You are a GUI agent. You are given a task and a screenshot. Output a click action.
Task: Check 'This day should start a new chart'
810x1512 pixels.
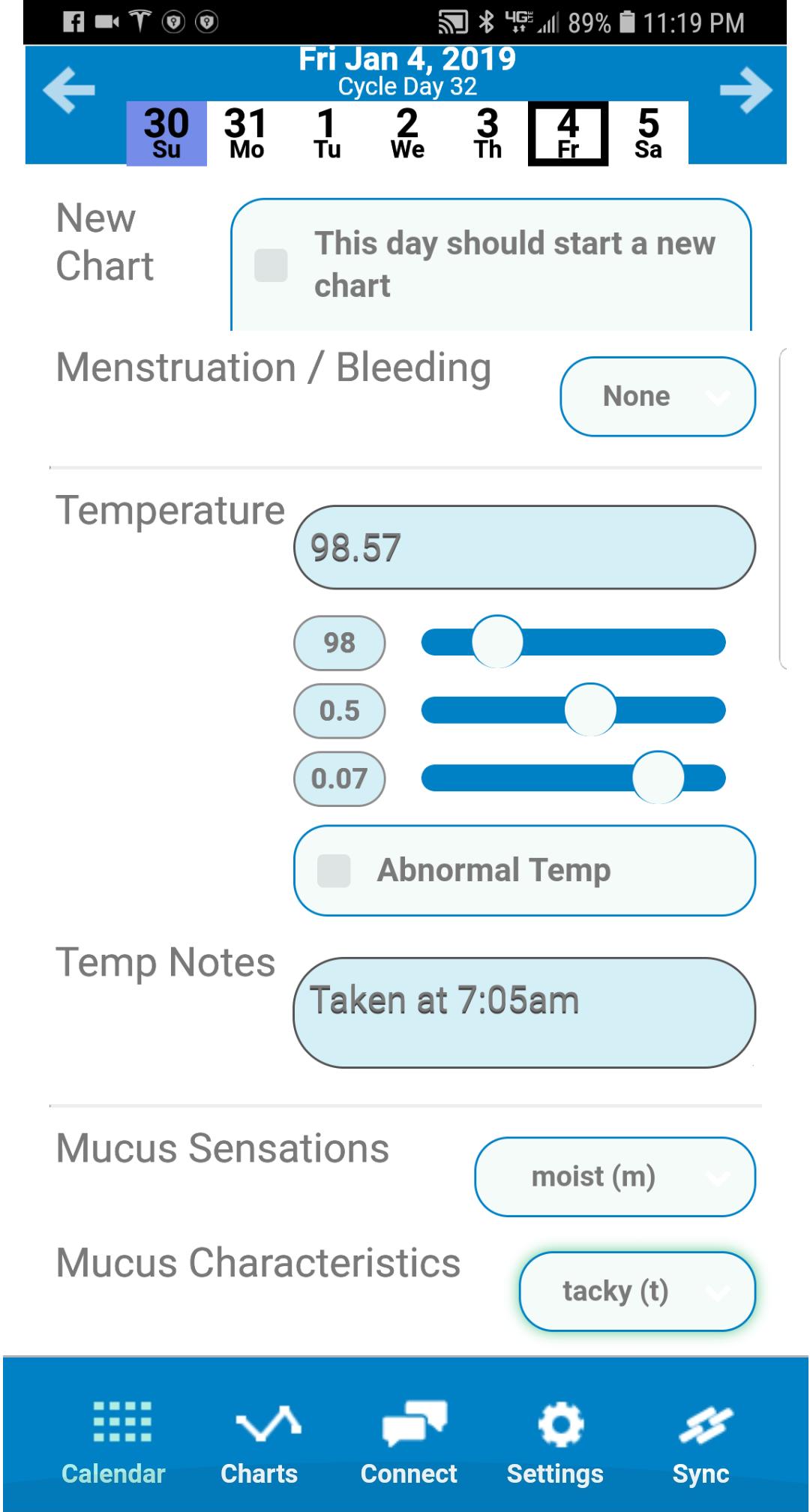coord(271,265)
